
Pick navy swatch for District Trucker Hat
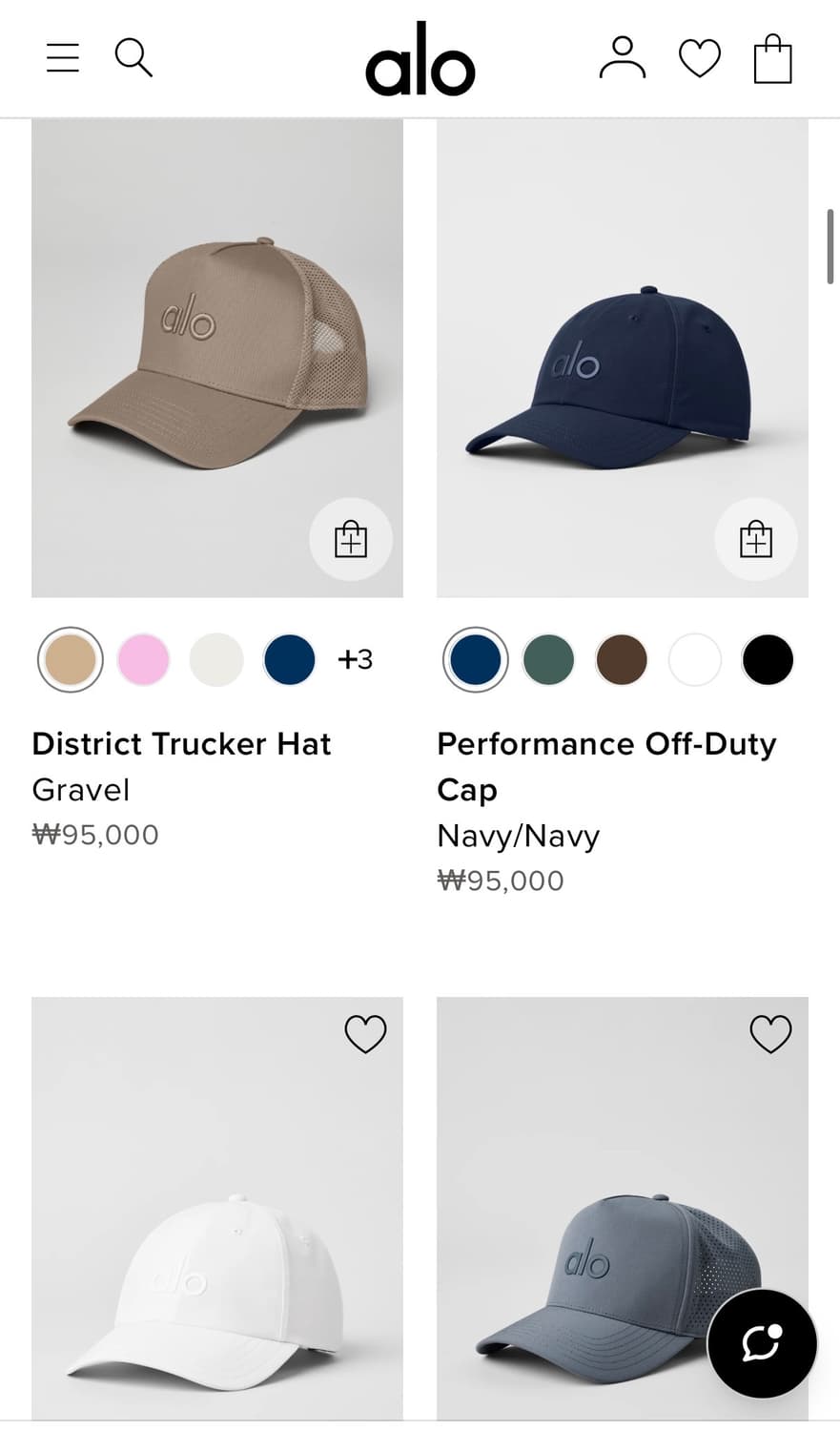coord(289,659)
